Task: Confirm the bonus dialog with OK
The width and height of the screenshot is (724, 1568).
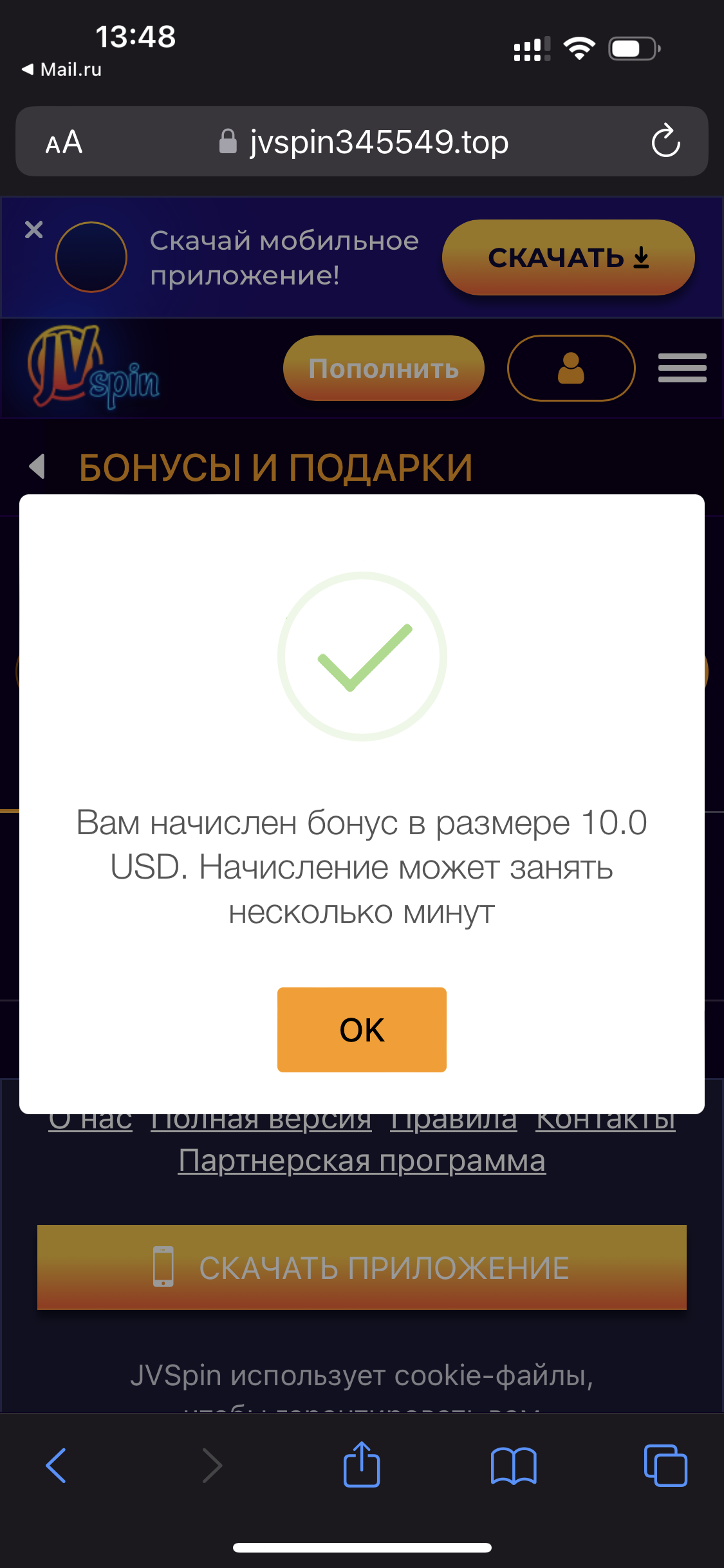Action: pyautogui.click(x=362, y=1029)
